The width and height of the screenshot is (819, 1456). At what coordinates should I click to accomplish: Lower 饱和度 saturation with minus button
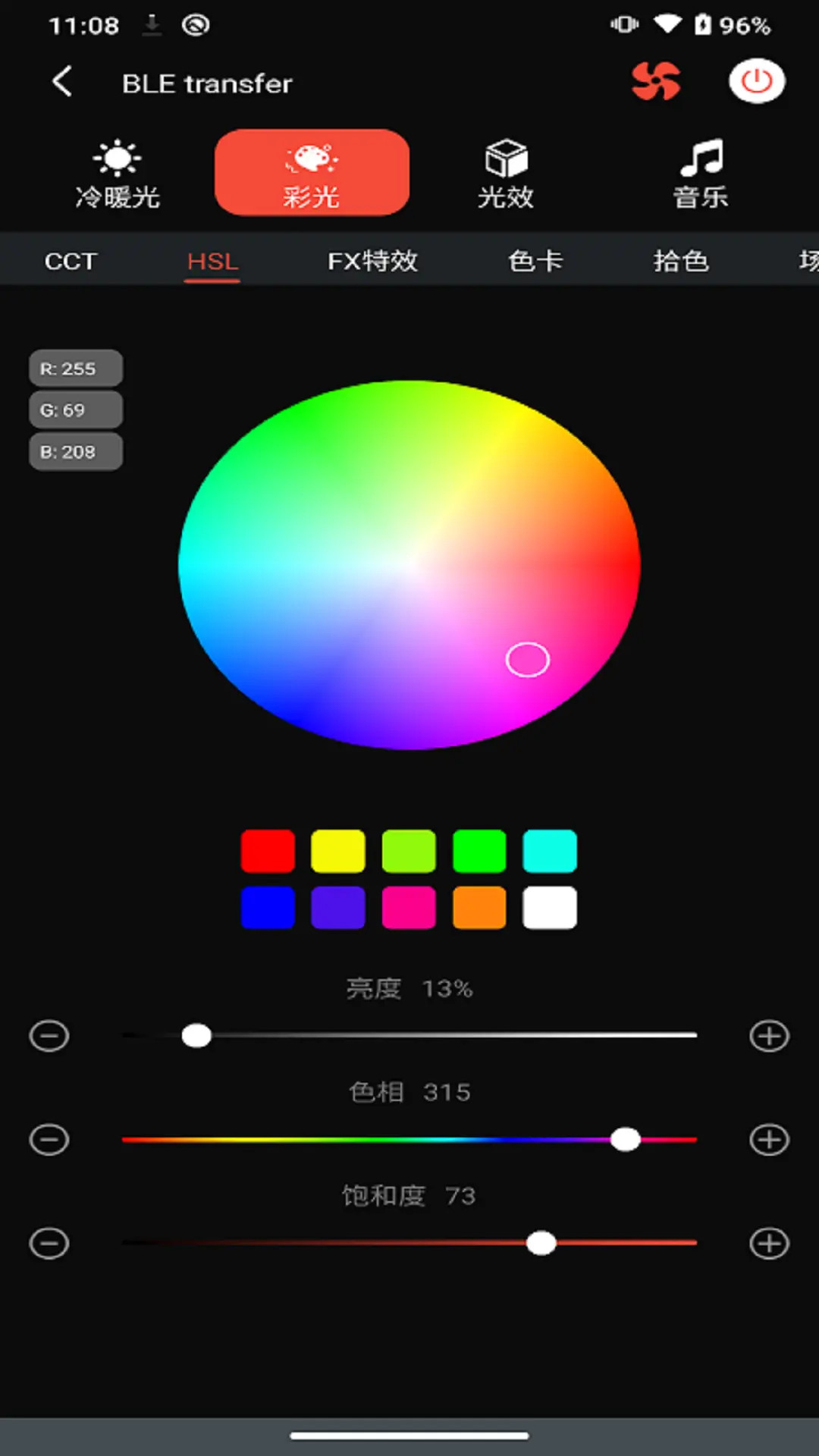pyautogui.click(x=49, y=1244)
